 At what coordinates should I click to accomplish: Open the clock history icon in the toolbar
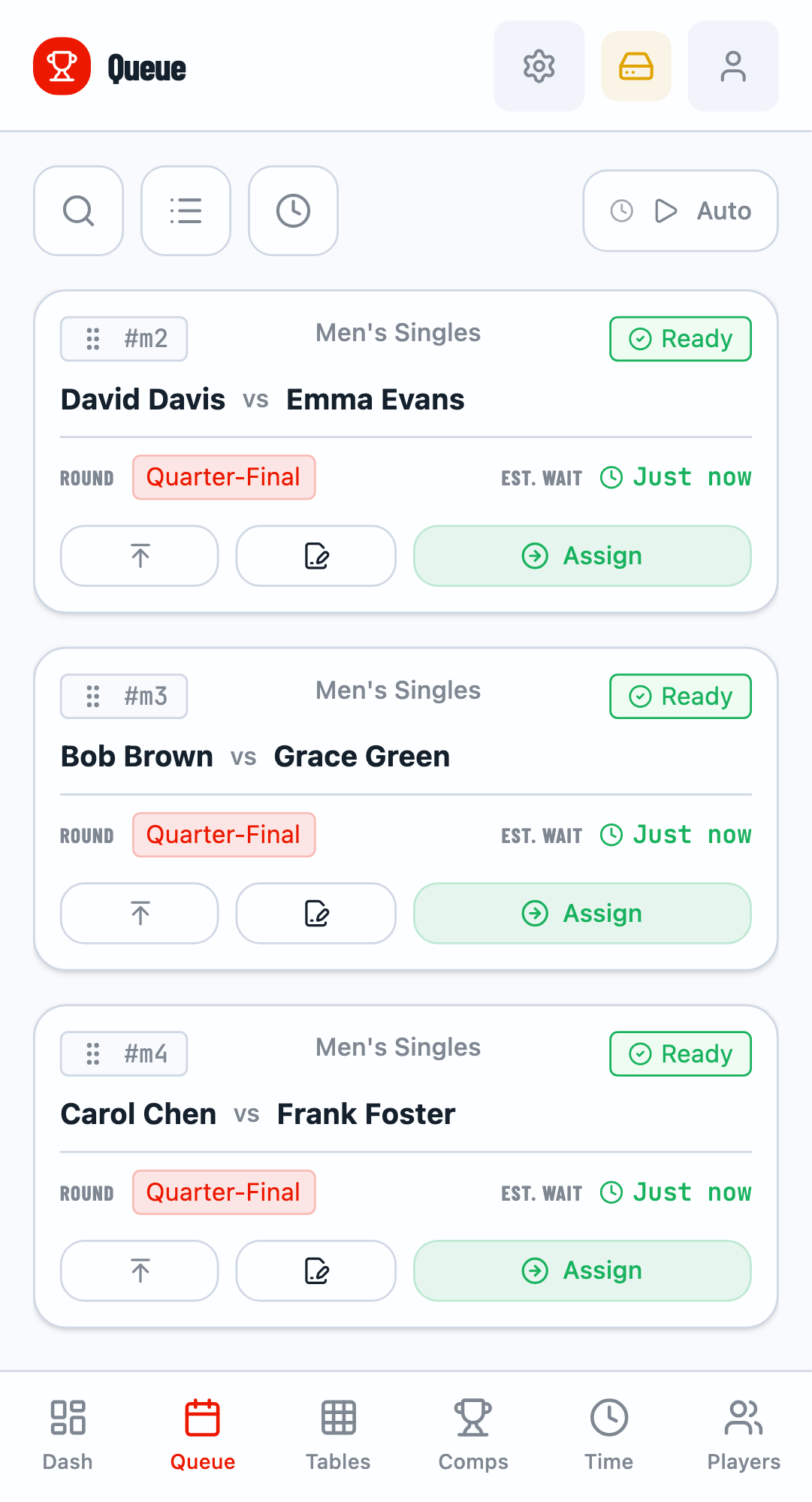click(x=293, y=210)
